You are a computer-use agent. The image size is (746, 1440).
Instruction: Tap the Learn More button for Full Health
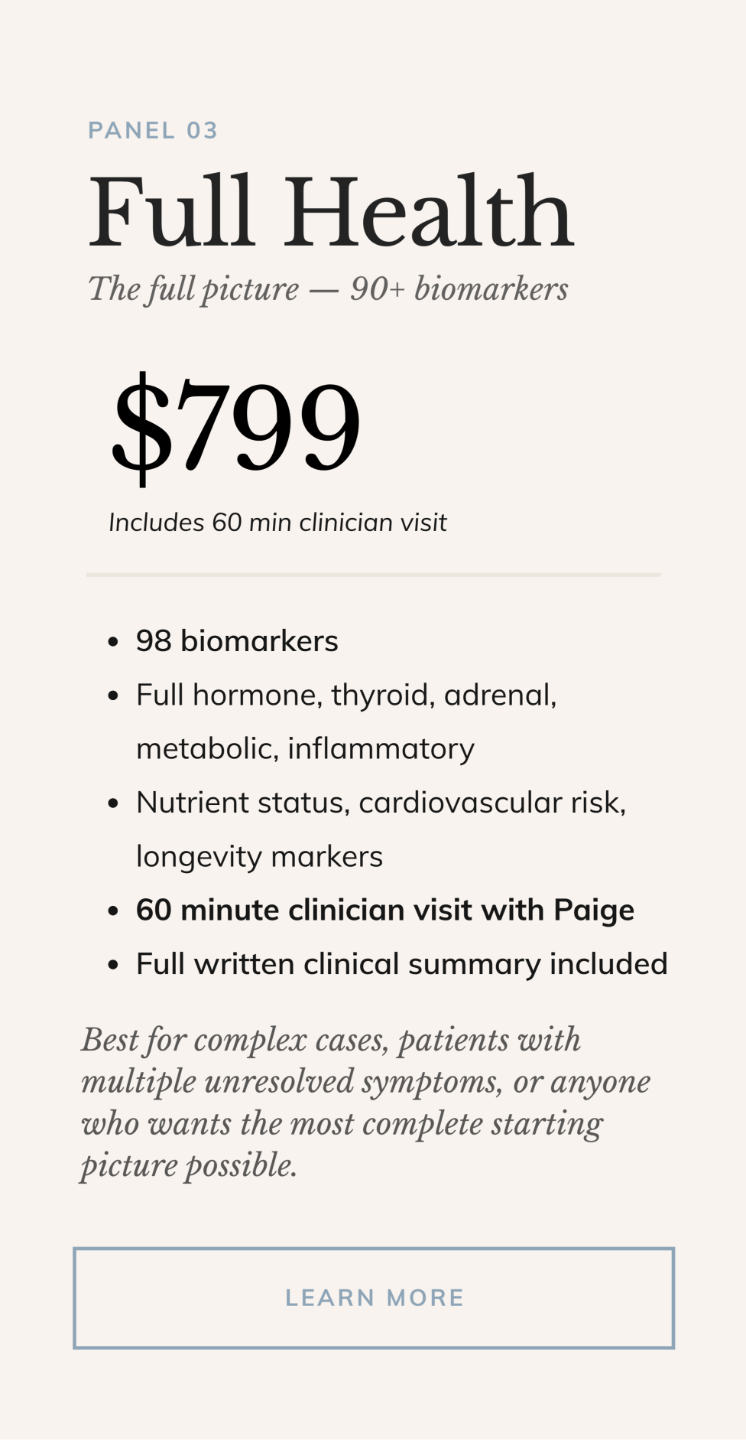[374, 1298]
